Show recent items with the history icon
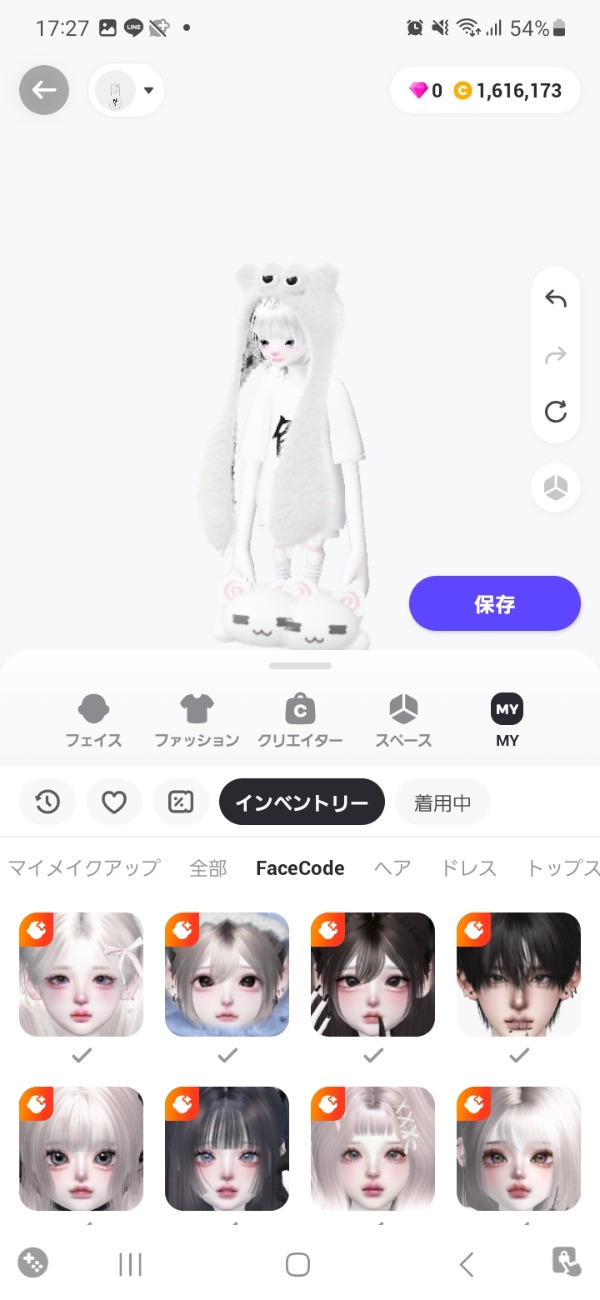 tap(47, 802)
